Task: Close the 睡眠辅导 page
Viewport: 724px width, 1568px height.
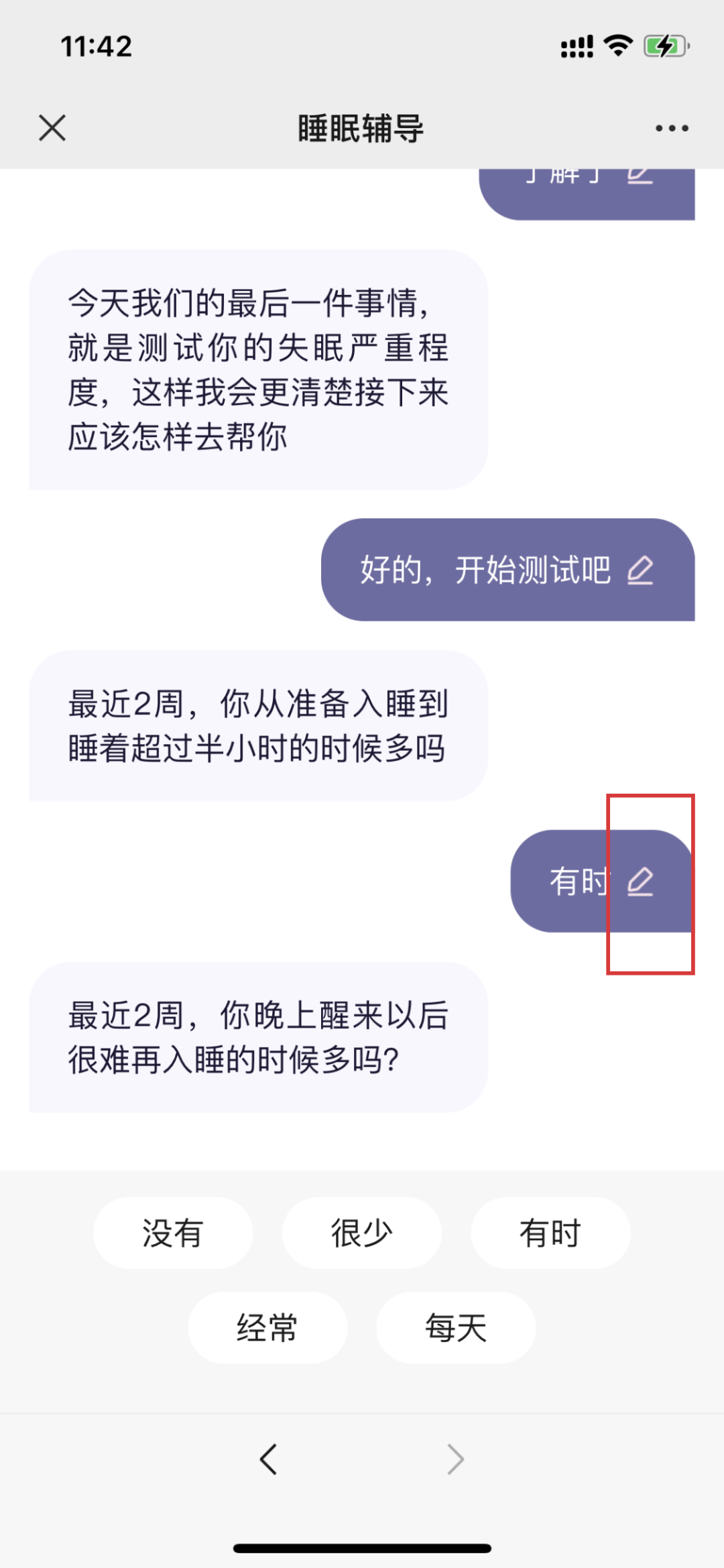Action: point(52,127)
